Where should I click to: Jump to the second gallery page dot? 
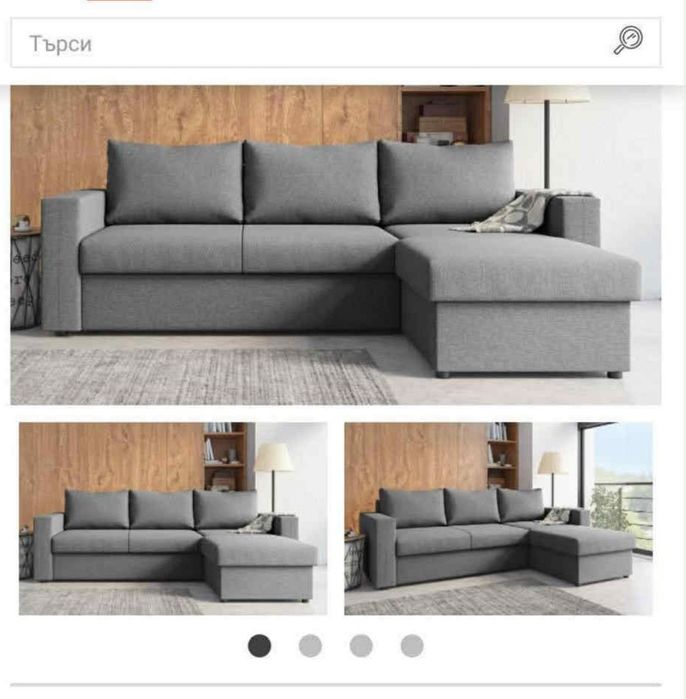(310, 646)
